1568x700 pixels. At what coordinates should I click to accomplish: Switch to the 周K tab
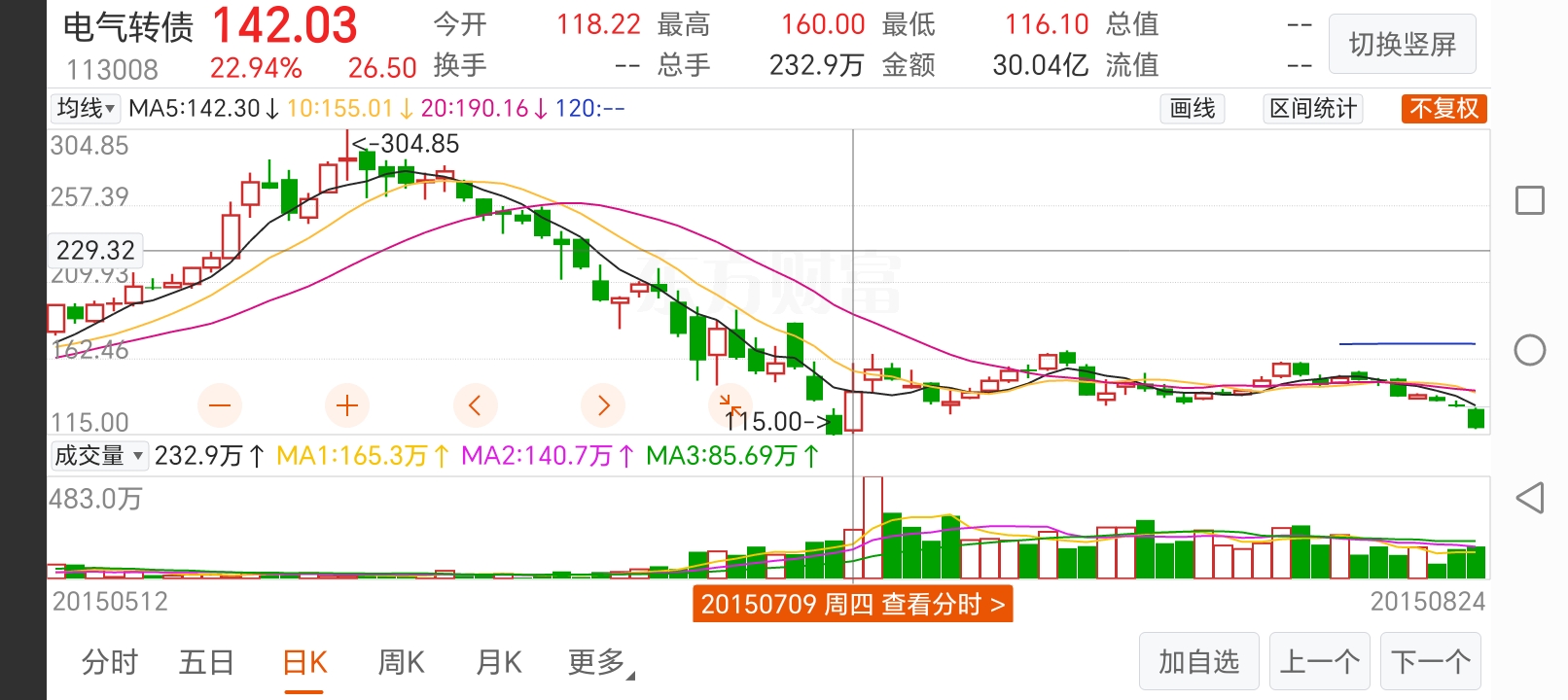click(401, 662)
